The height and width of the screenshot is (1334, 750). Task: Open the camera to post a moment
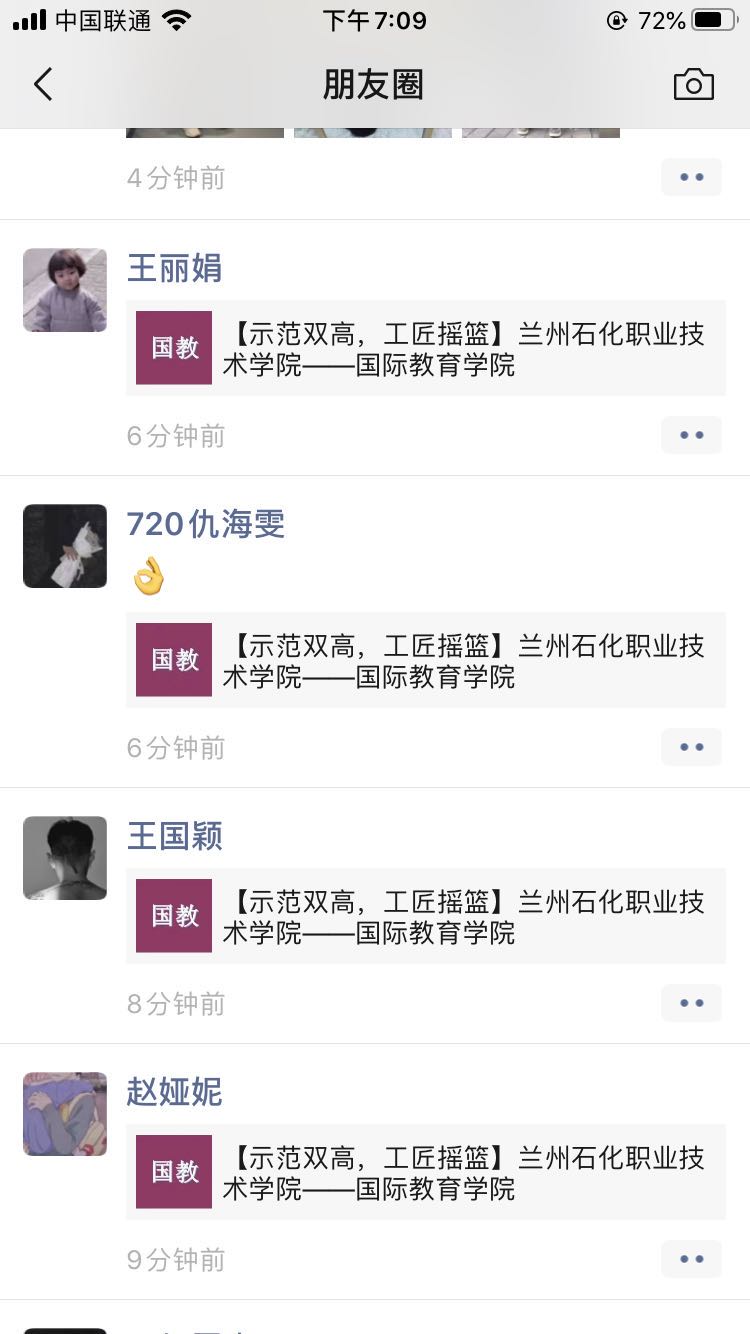click(x=693, y=85)
